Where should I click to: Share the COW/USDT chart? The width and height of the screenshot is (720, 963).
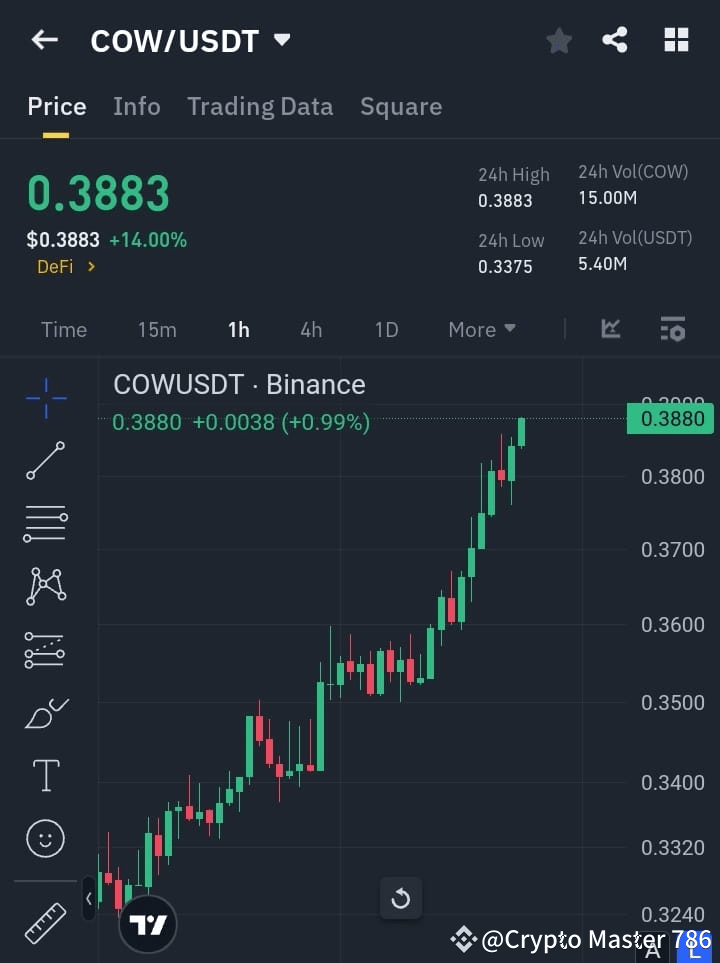[615, 40]
